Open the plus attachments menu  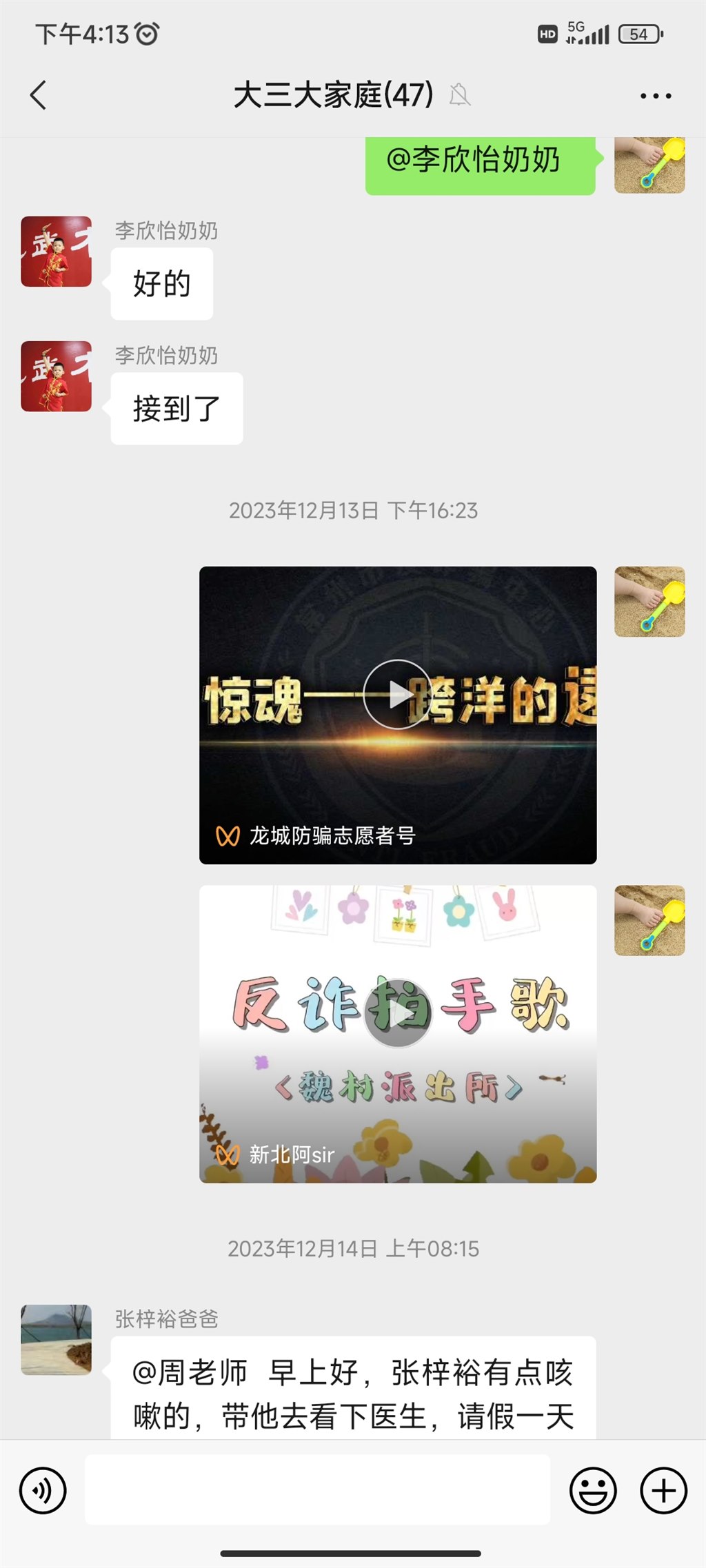coord(663,1491)
